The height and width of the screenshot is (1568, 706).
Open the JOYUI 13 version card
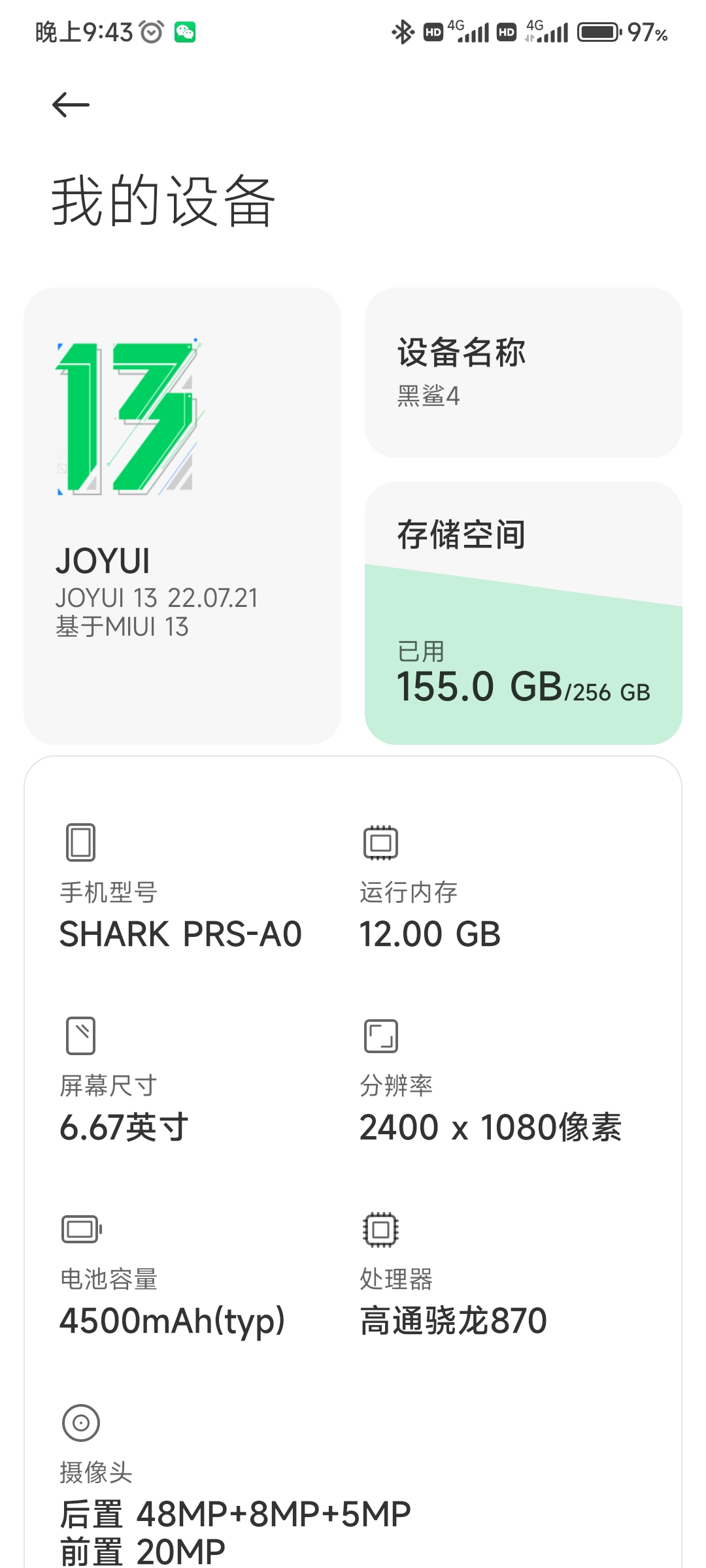(x=182, y=515)
